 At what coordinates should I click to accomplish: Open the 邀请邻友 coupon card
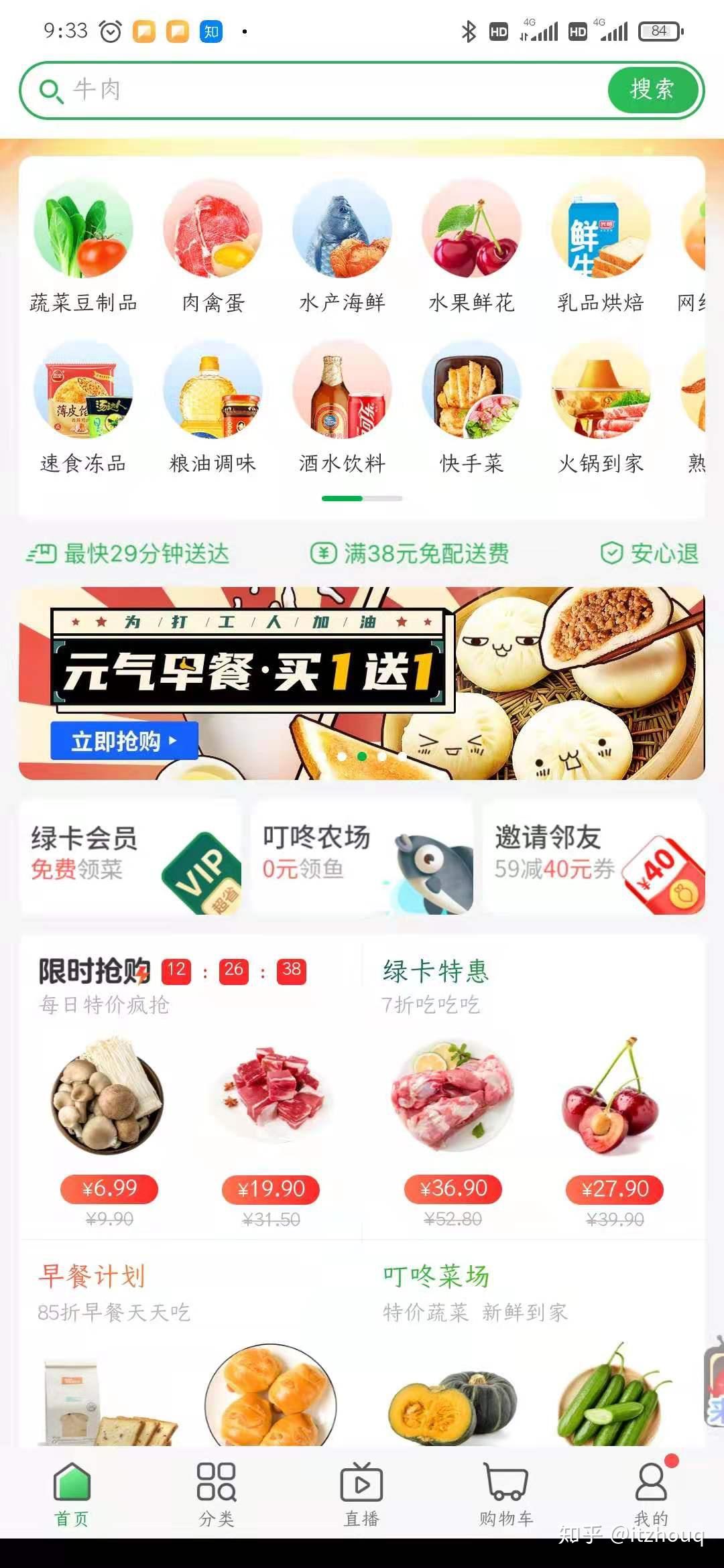[x=594, y=857]
